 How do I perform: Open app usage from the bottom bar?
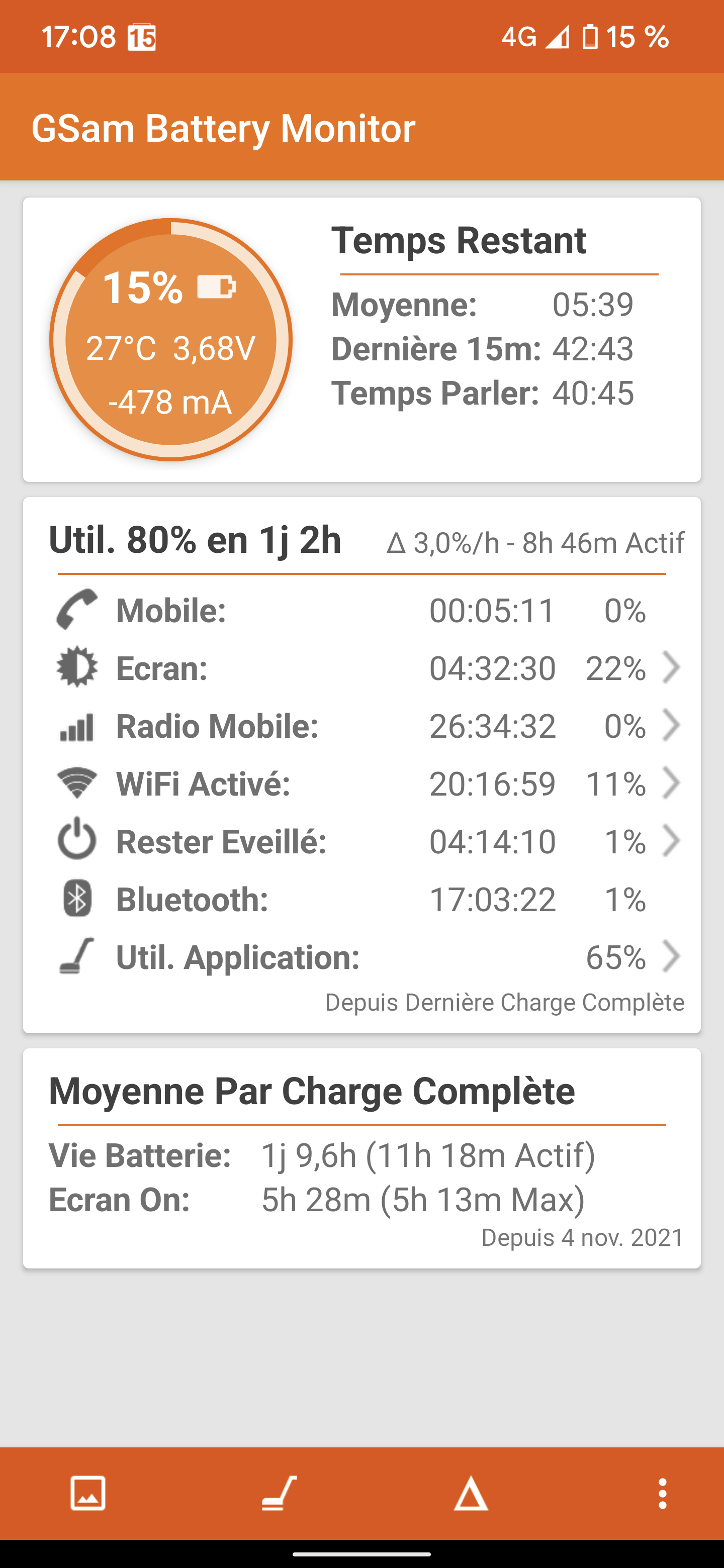click(x=279, y=1493)
